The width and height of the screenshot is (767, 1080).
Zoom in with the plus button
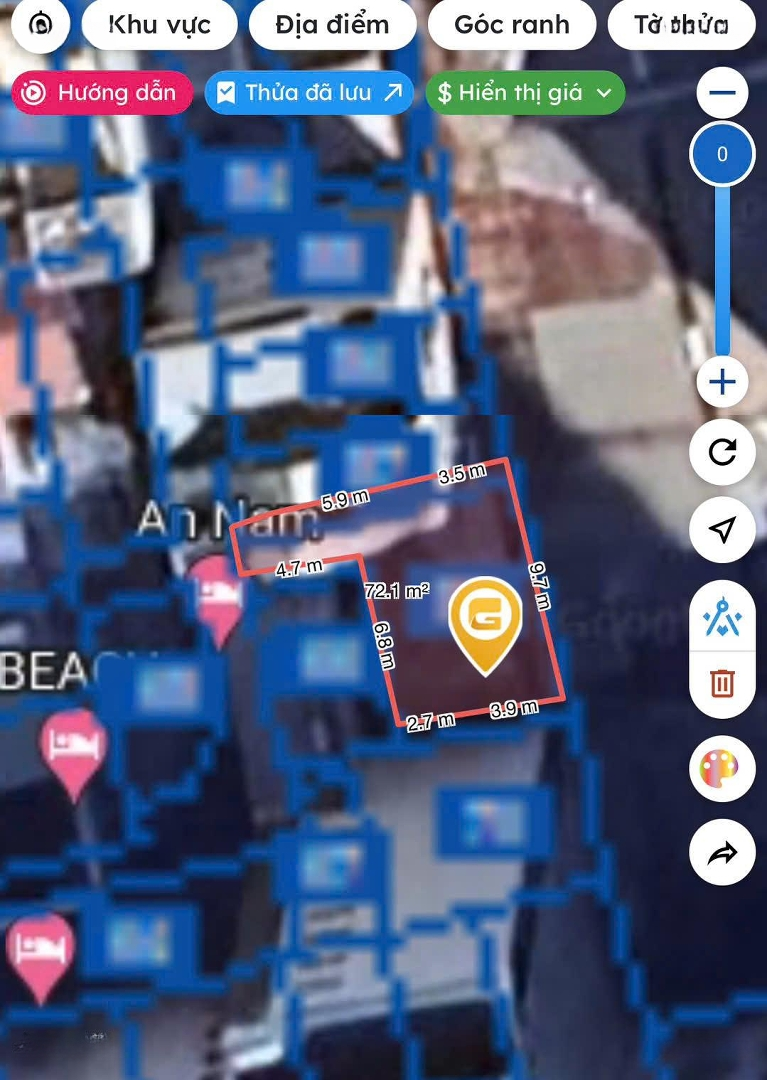(722, 382)
